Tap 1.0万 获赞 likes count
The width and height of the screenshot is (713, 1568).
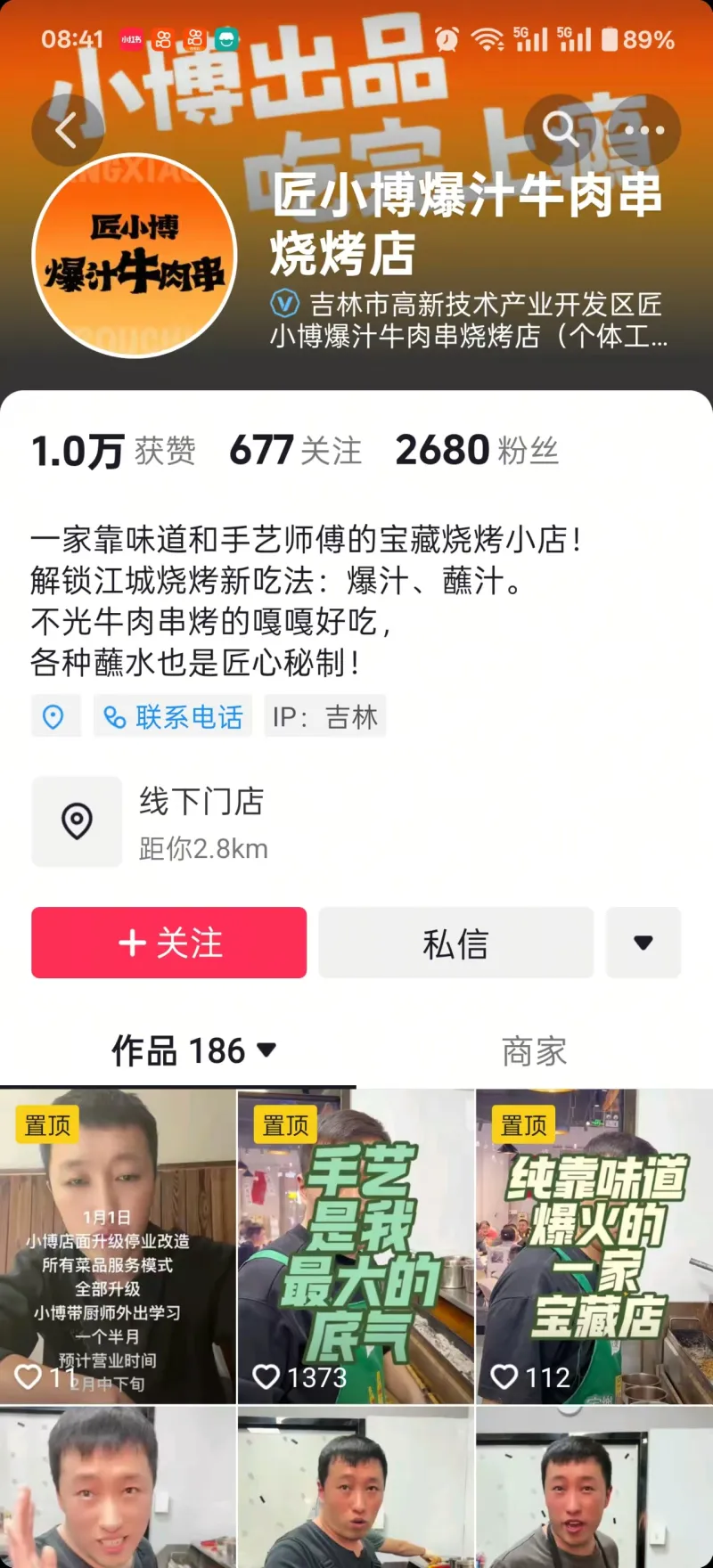(x=113, y=451)
